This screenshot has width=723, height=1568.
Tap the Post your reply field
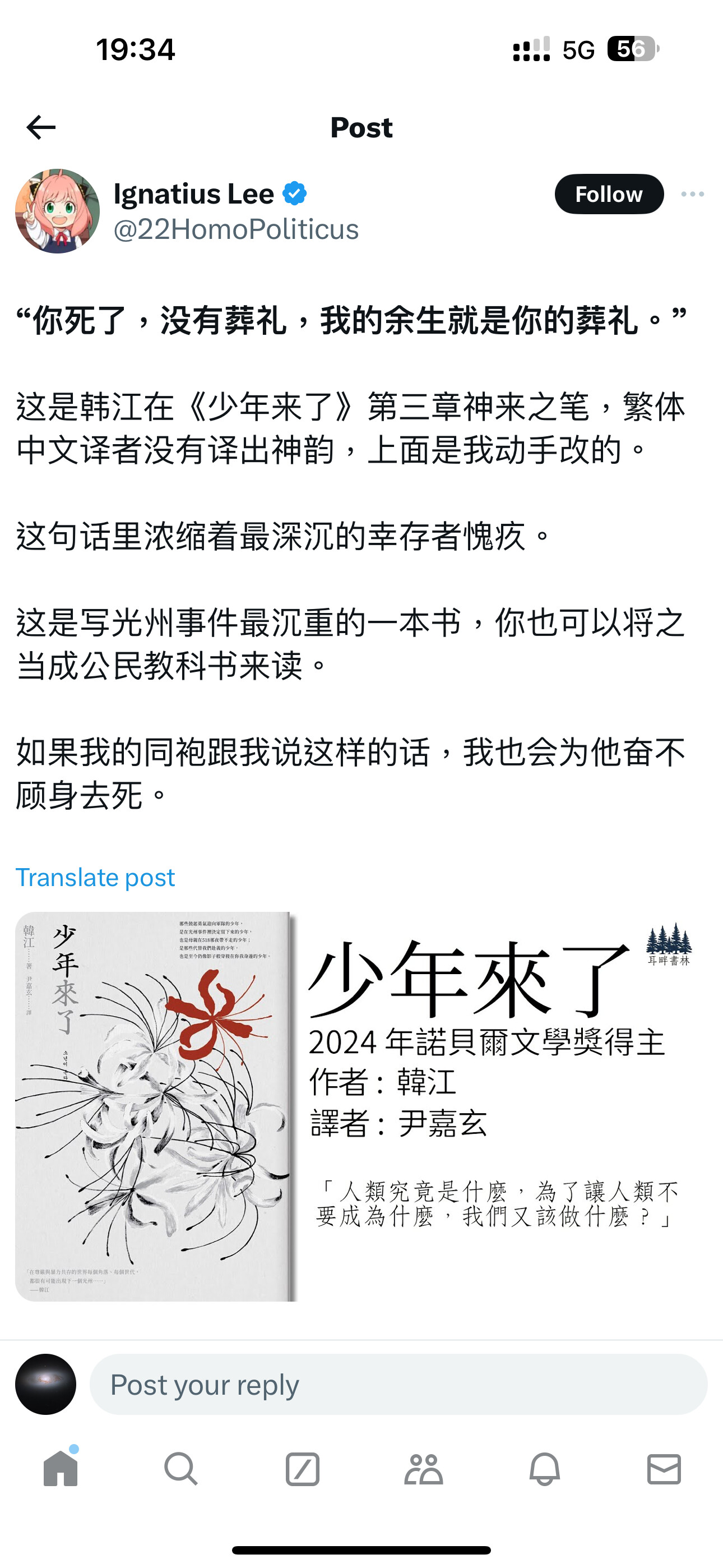tap(398, 1384)
